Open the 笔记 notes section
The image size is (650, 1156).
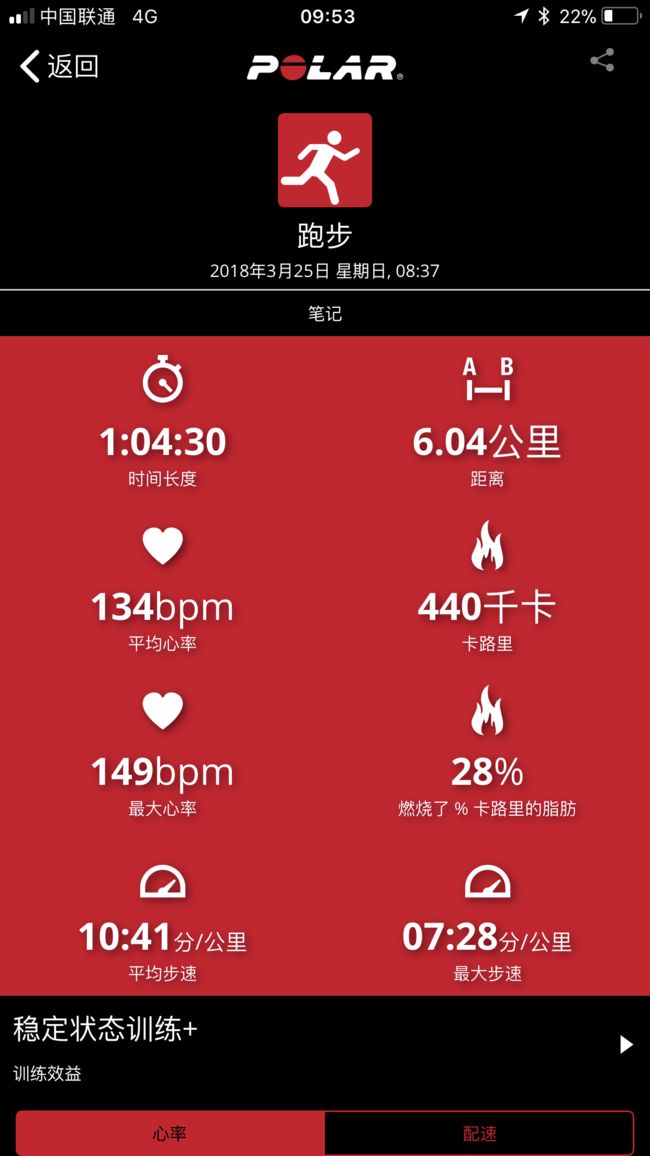click(325, 313)
